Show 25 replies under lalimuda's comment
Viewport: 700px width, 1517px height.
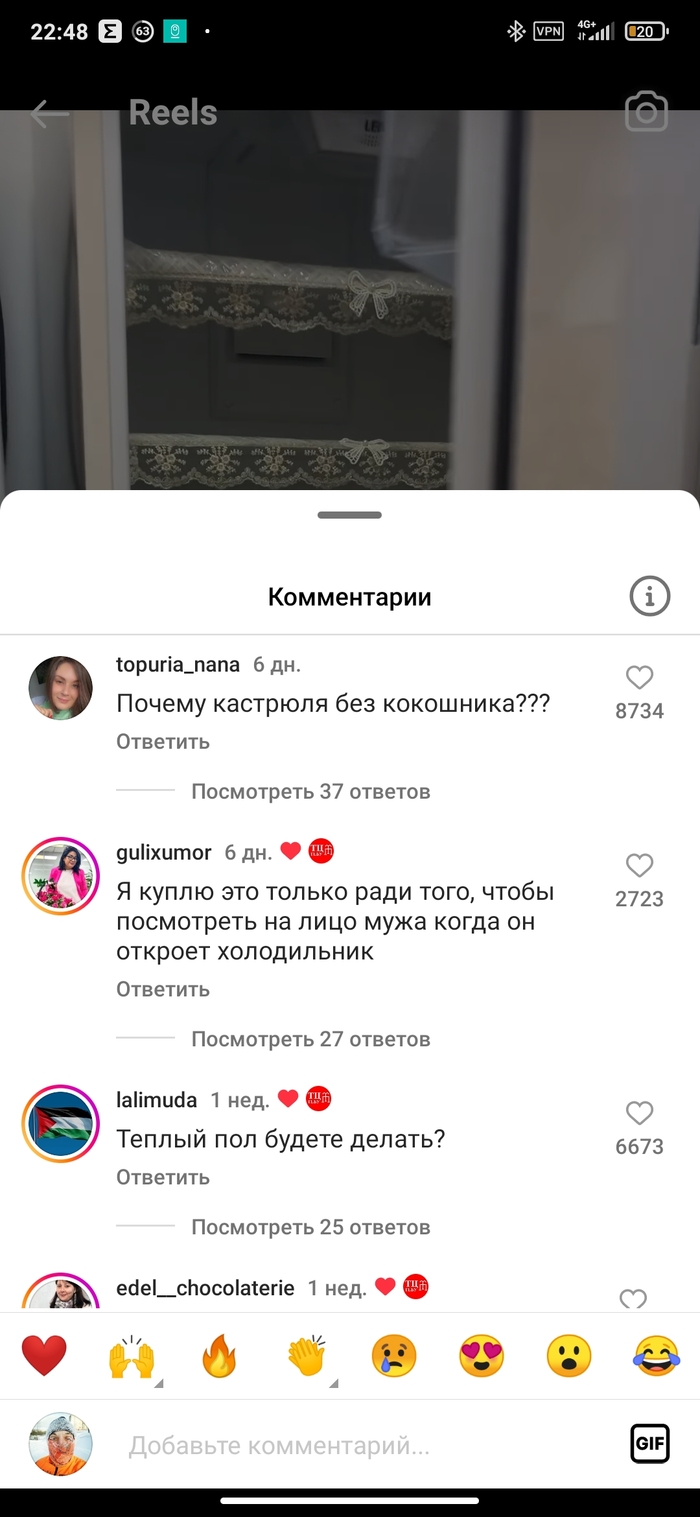point(310,1227)
